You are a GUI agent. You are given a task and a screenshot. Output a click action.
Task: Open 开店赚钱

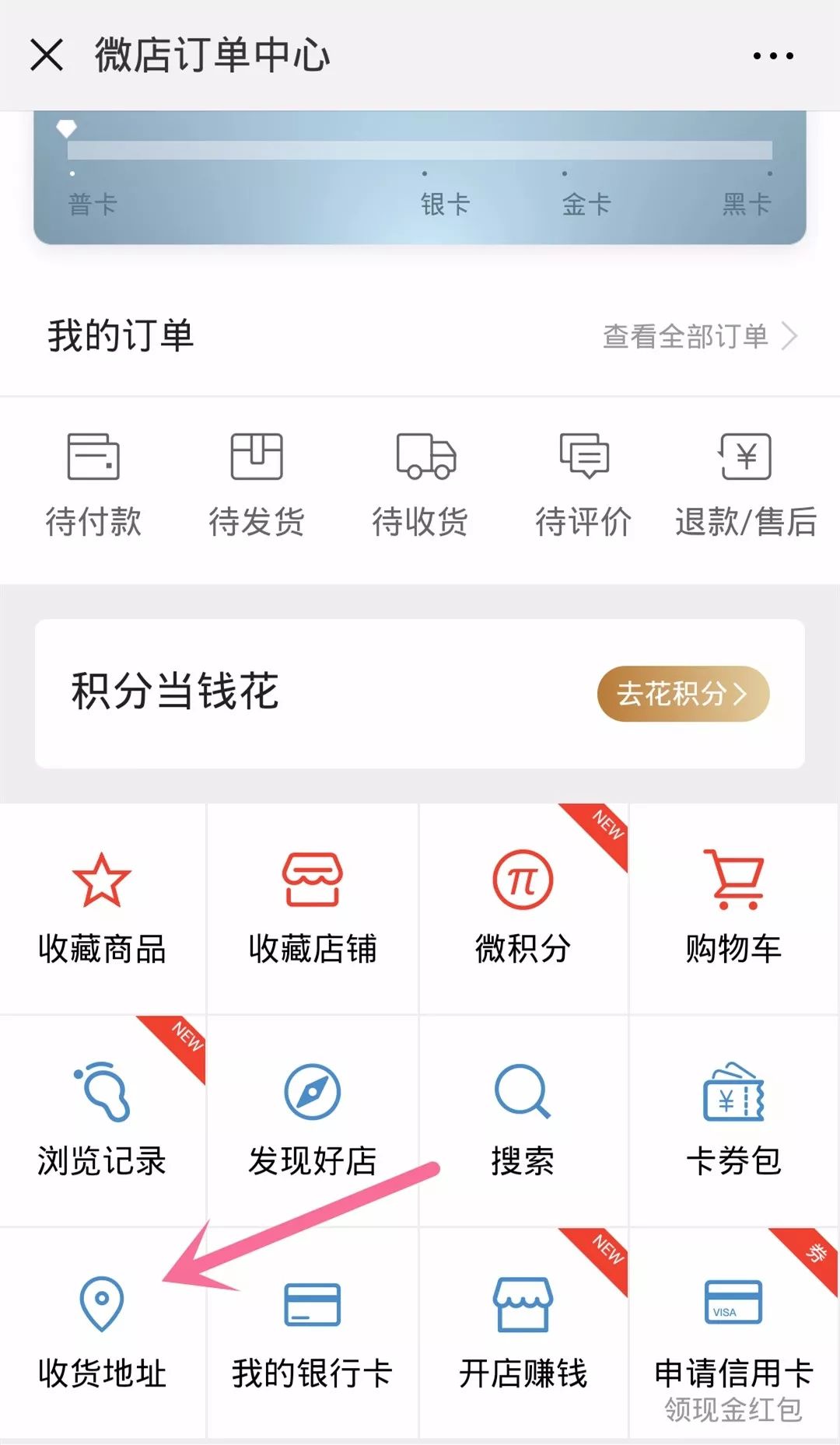click(x=523, y=1333)
